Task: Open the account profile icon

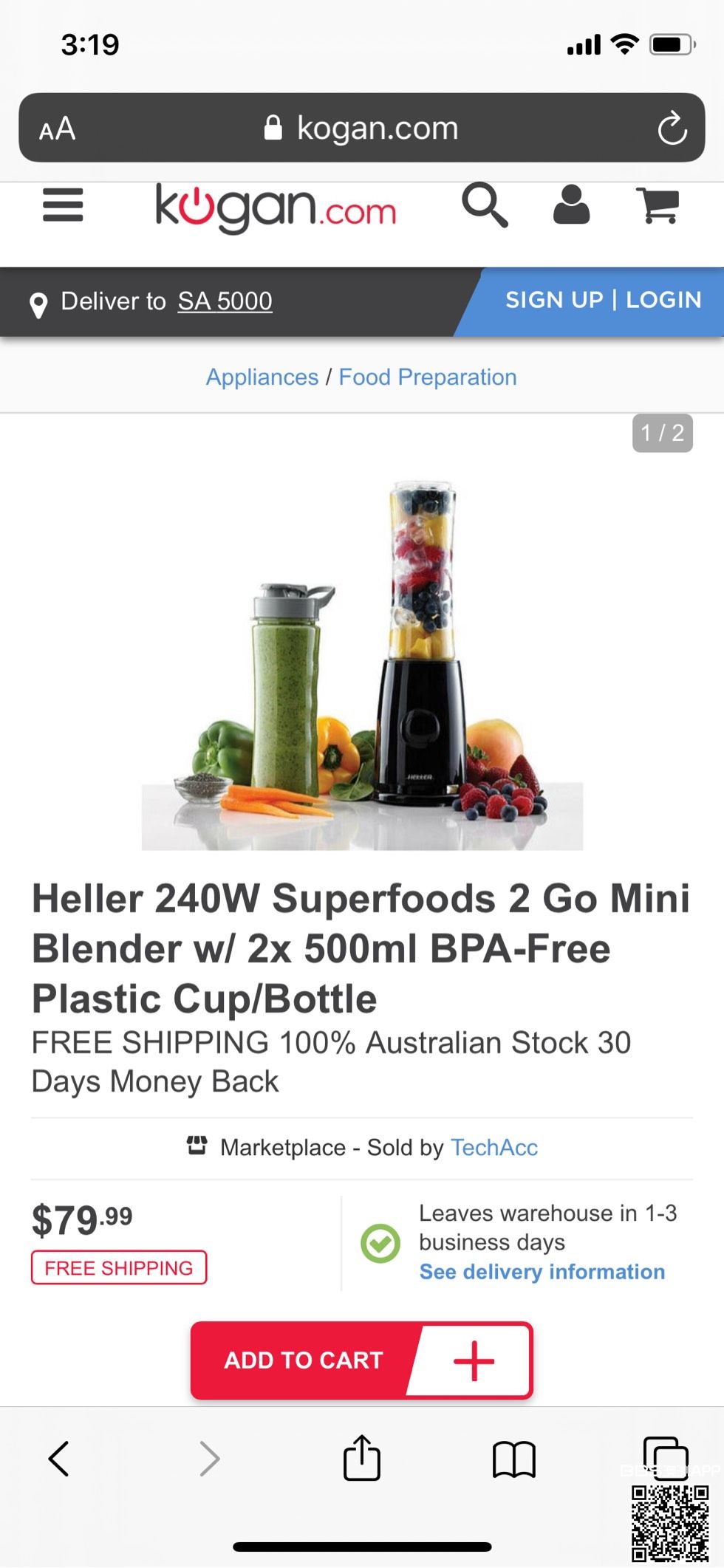Action: click(571, 205)
